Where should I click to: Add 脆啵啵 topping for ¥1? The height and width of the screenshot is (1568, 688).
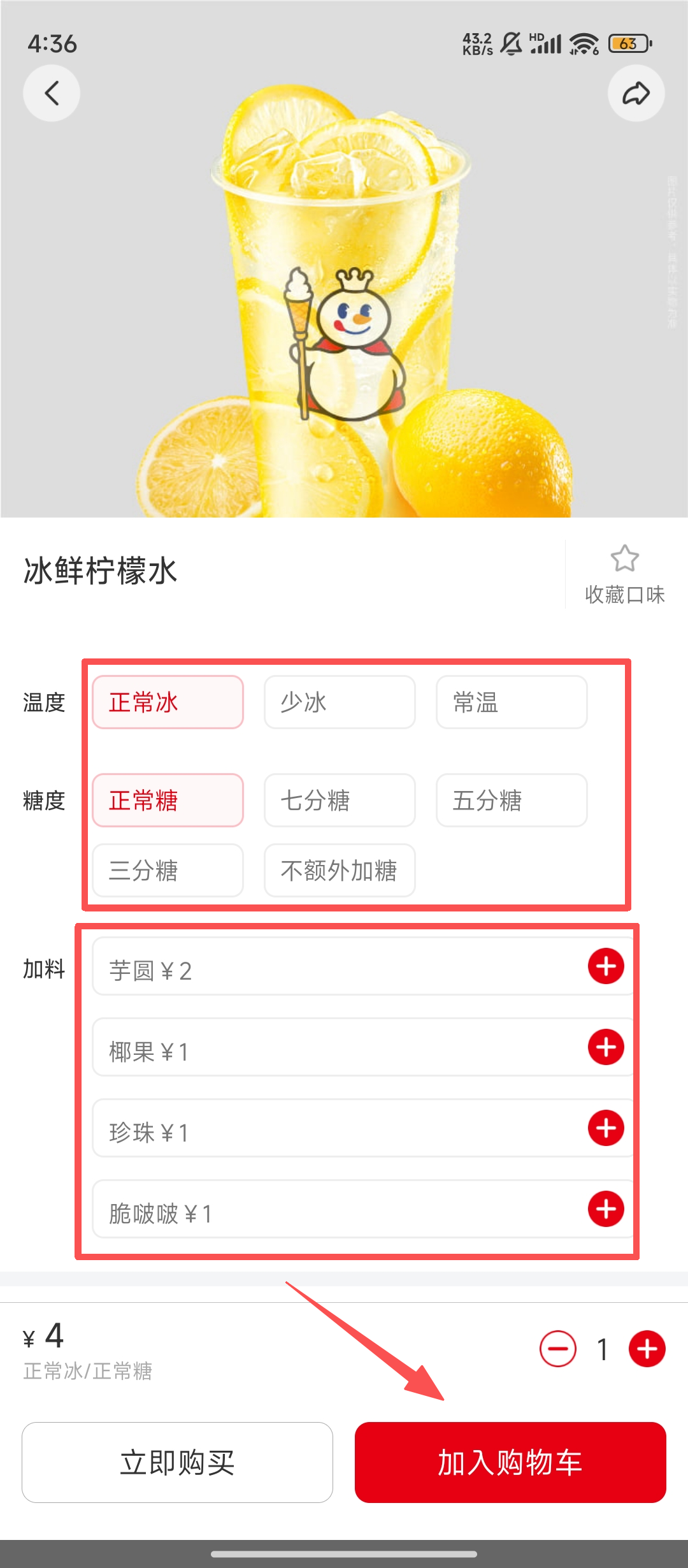click(606, 1209)
